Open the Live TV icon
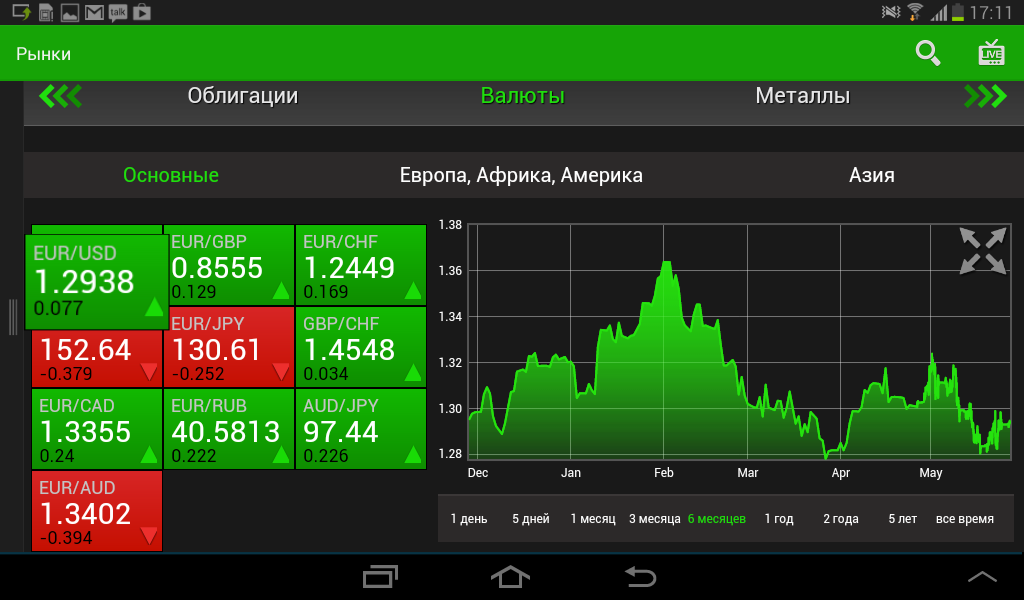The width and height of the screenshot is (1024, 600). [991, 53]
